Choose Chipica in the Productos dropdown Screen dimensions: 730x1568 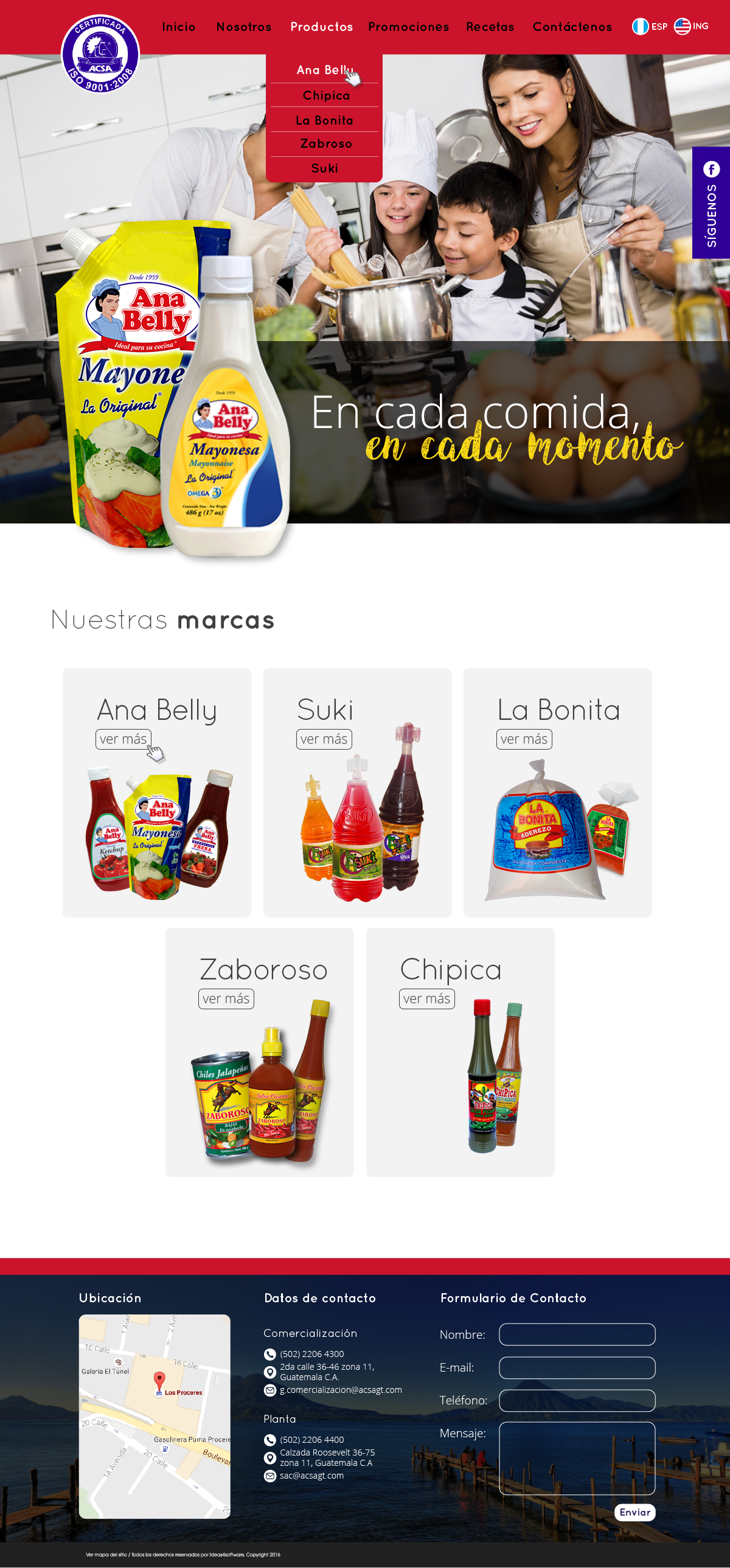(324, 95)
